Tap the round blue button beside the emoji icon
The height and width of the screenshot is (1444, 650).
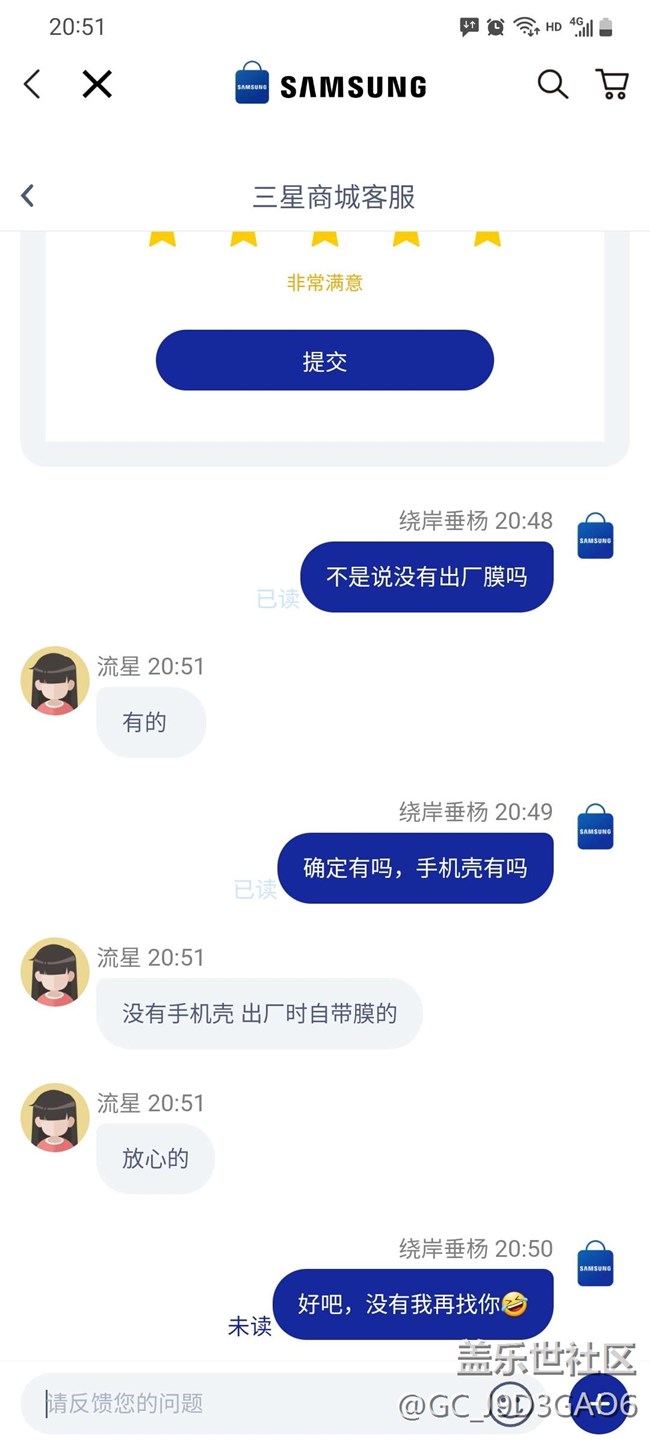[x=598, y=1404]
